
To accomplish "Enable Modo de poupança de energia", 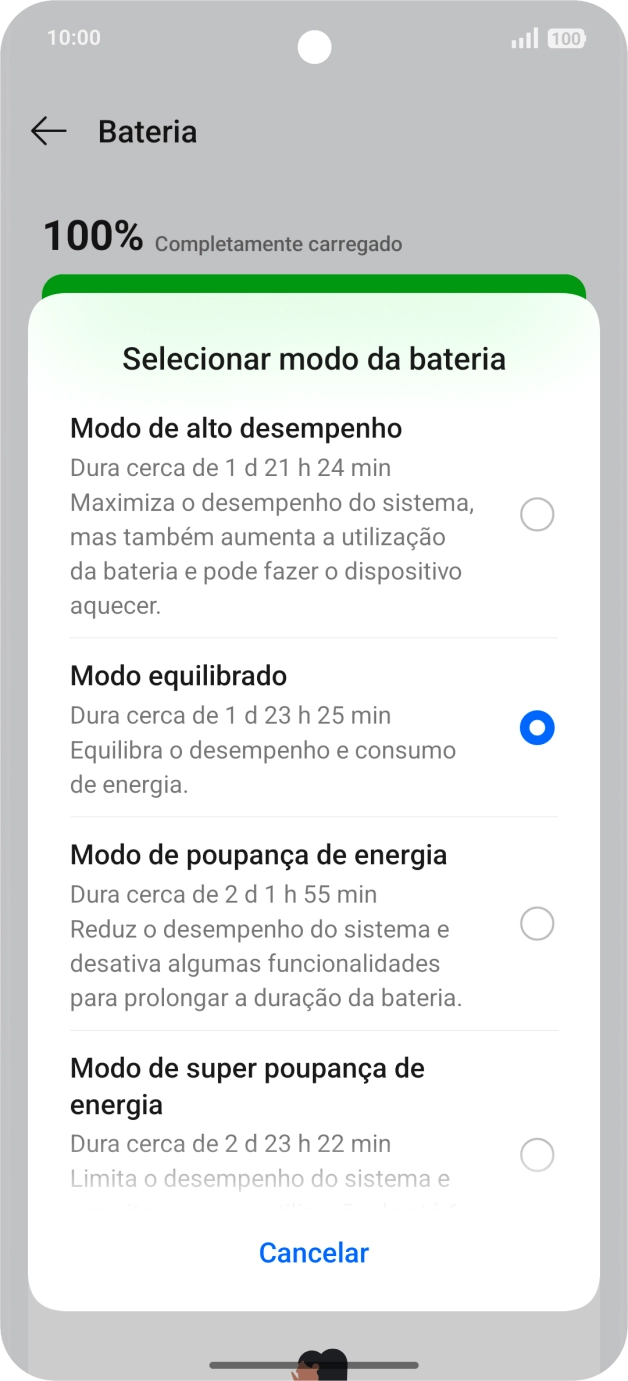I will click(x=537, y=924).
